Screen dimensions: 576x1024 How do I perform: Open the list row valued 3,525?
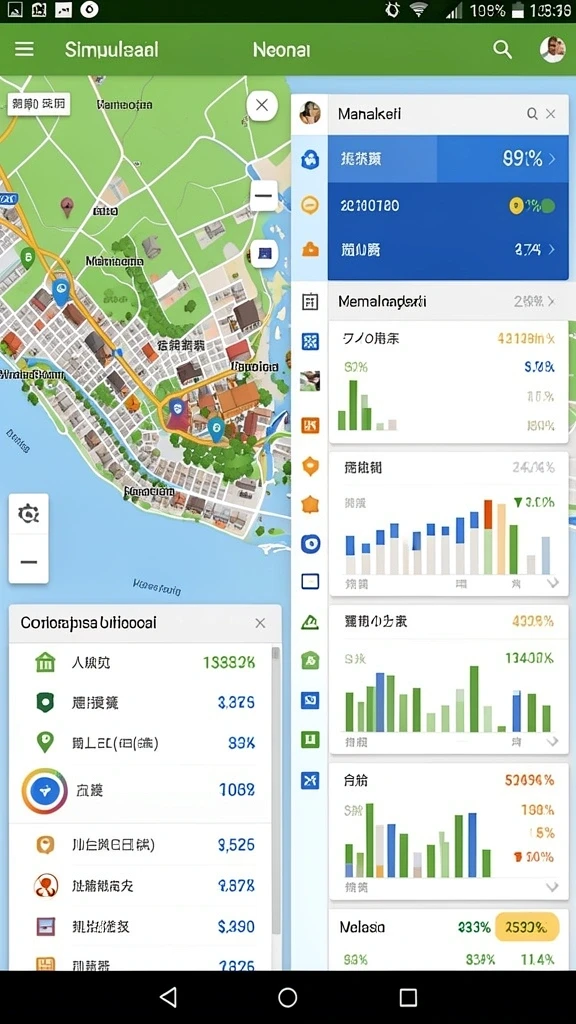[x=140, y=844]
